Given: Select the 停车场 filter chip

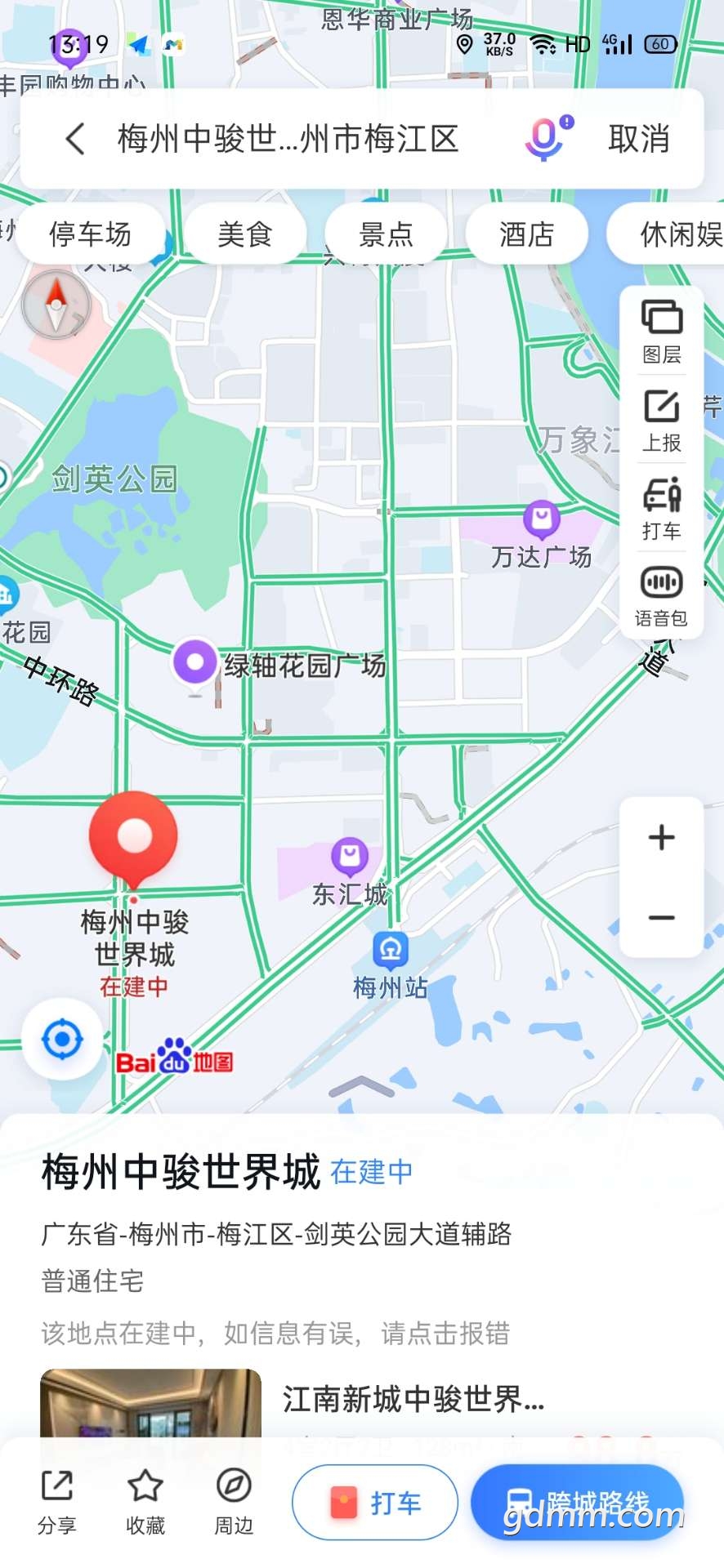Looking at the screenshot, I should click(91, 234).
